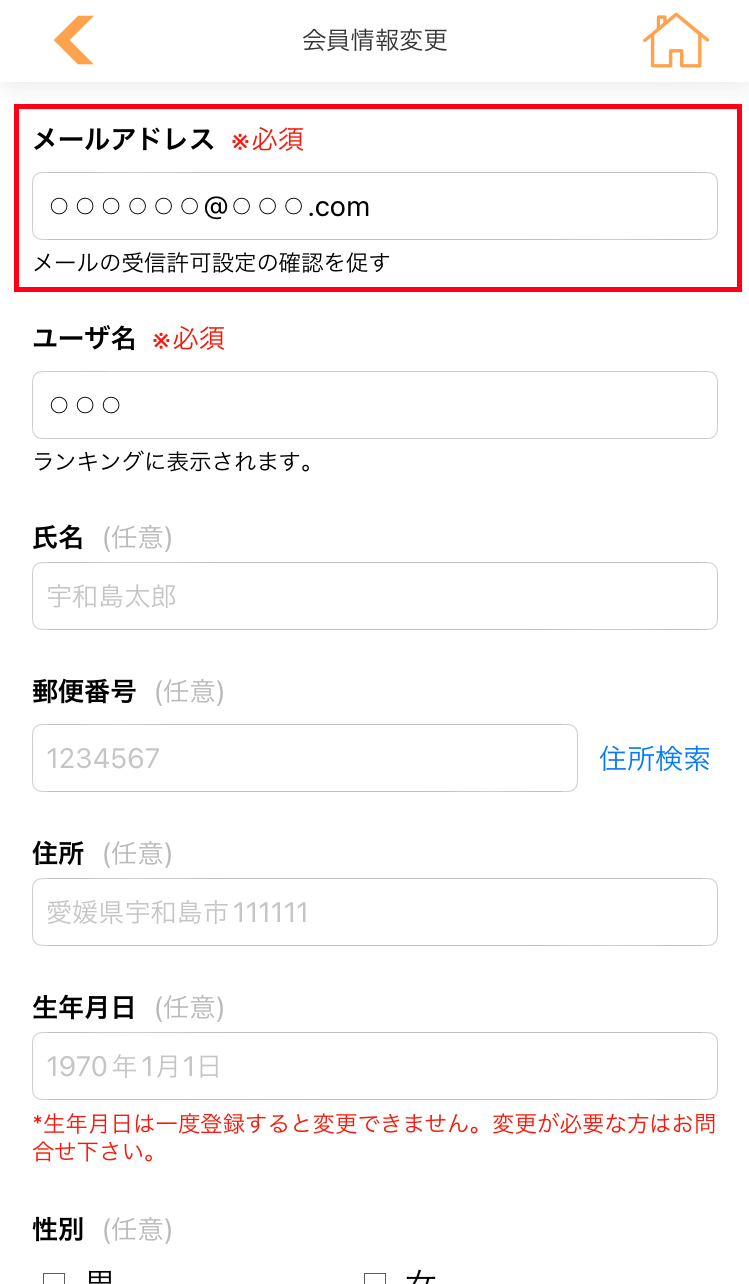
Task: Edit the ユーザ名 field
Action: (x=375, y=405)
